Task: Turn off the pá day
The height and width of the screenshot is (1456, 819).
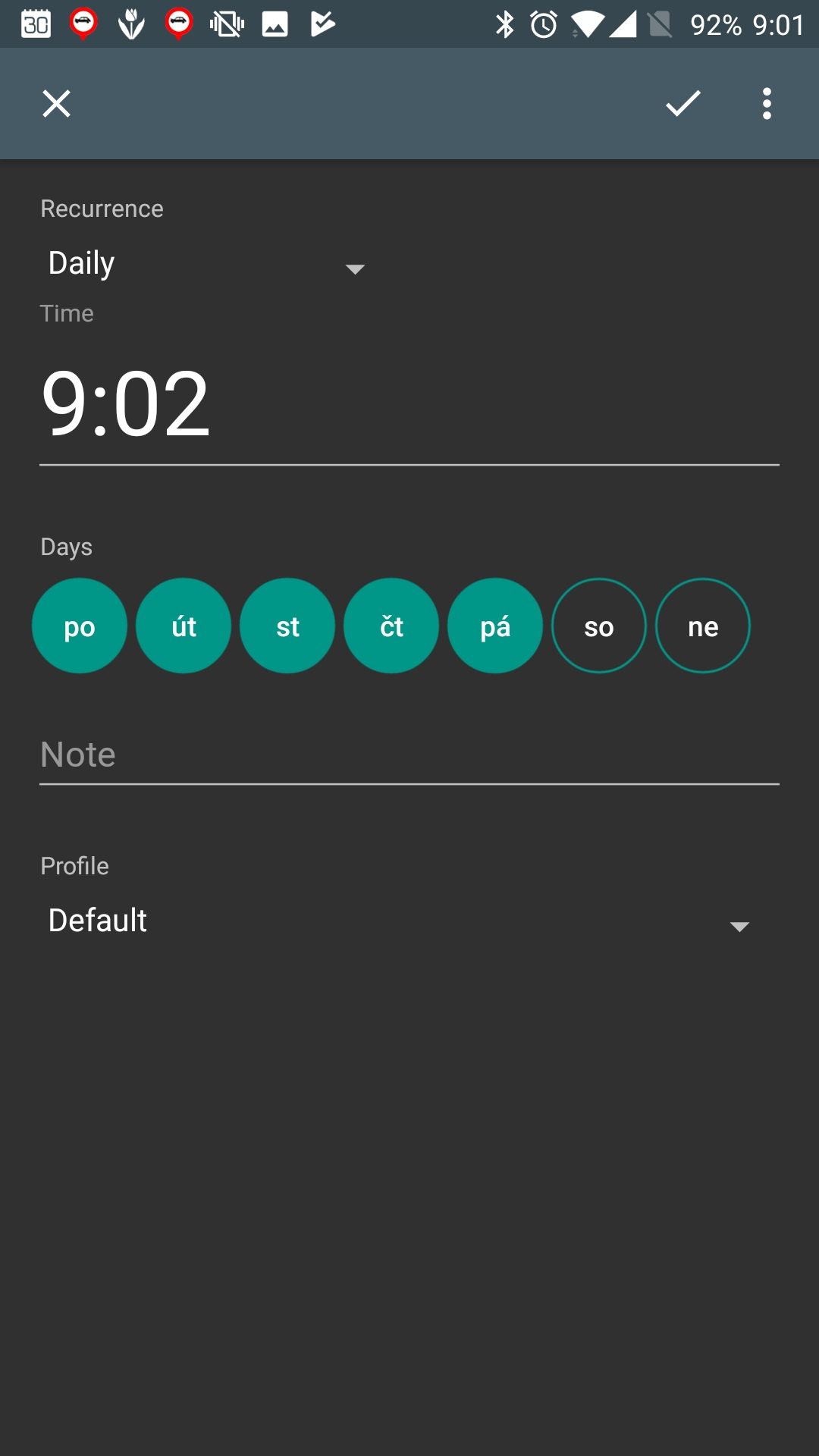Action: point(495,626)
